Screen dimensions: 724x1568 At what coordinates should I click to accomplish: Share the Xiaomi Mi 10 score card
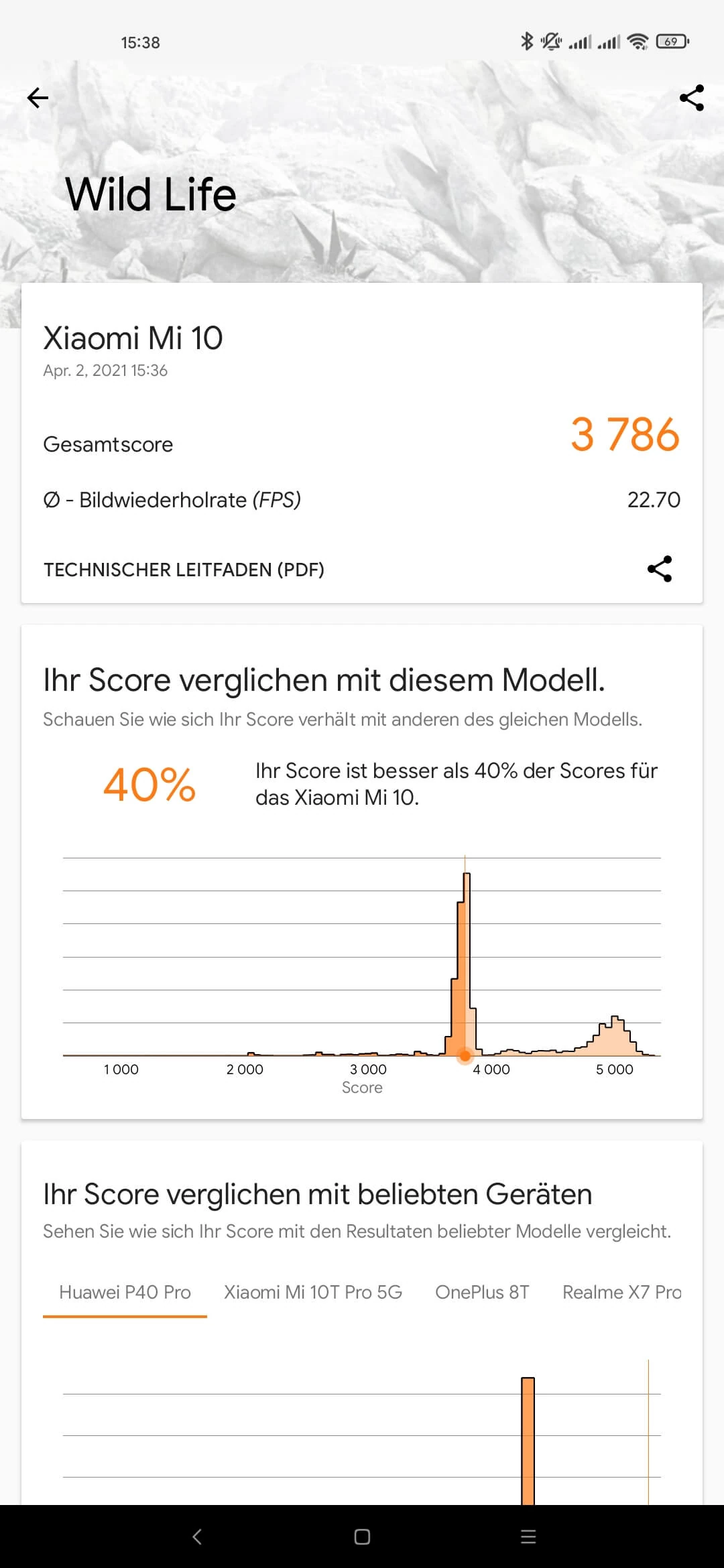pos(660,569)
